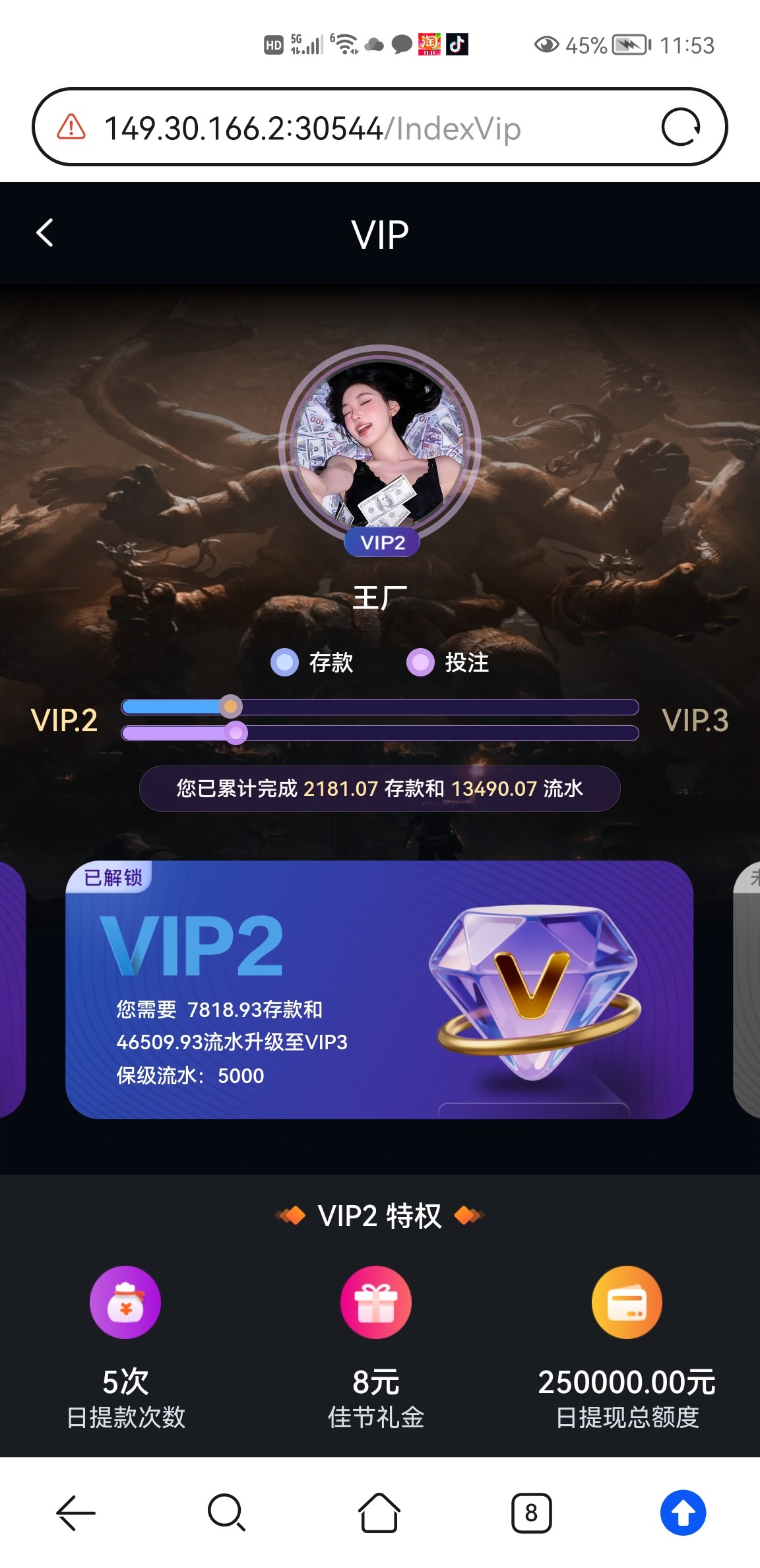Viewport: 760px width, 1568px height.
Task: Go back from the VIP page
Action: point(45,234)
